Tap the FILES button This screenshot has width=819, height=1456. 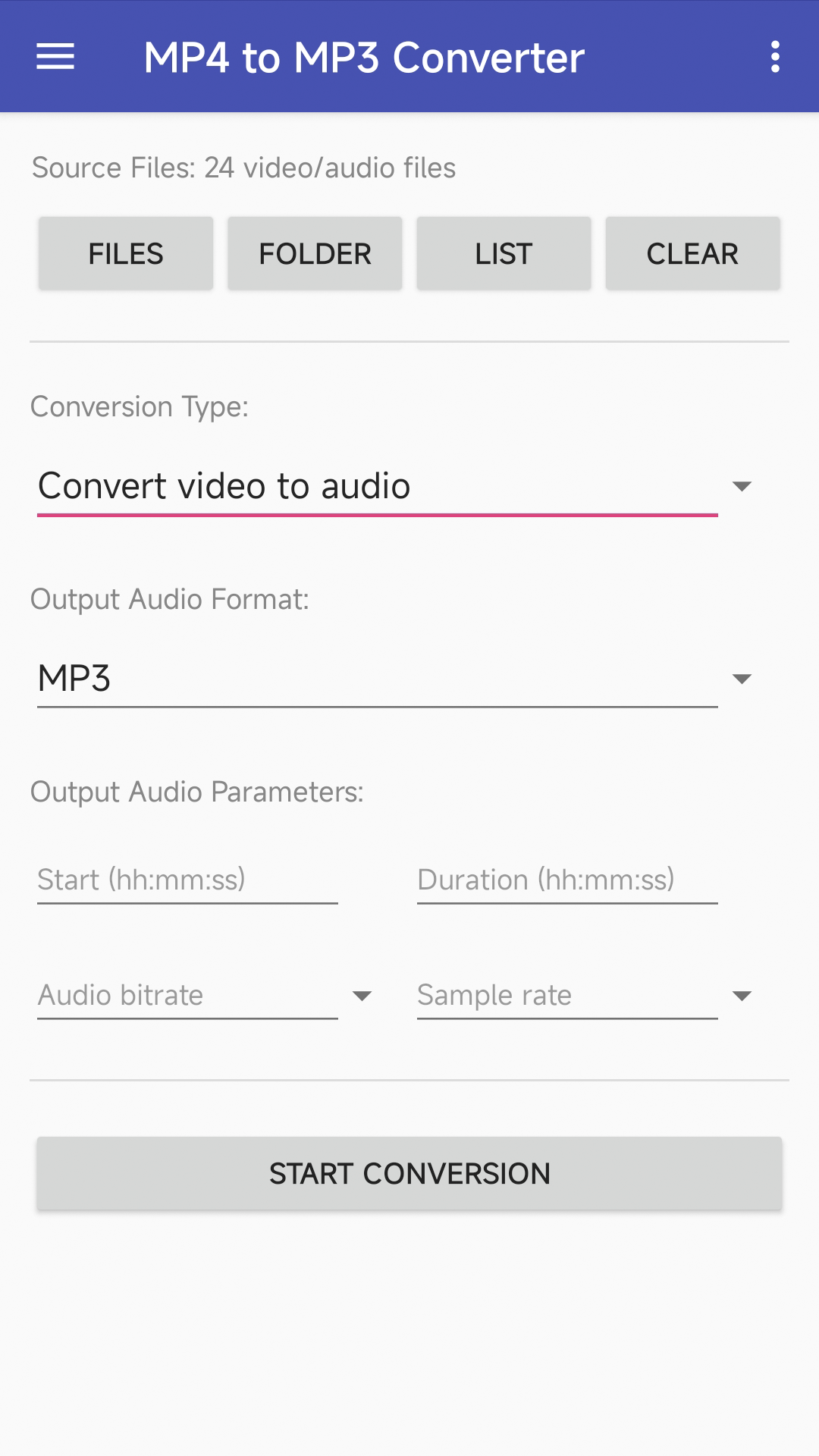[126, 253]
